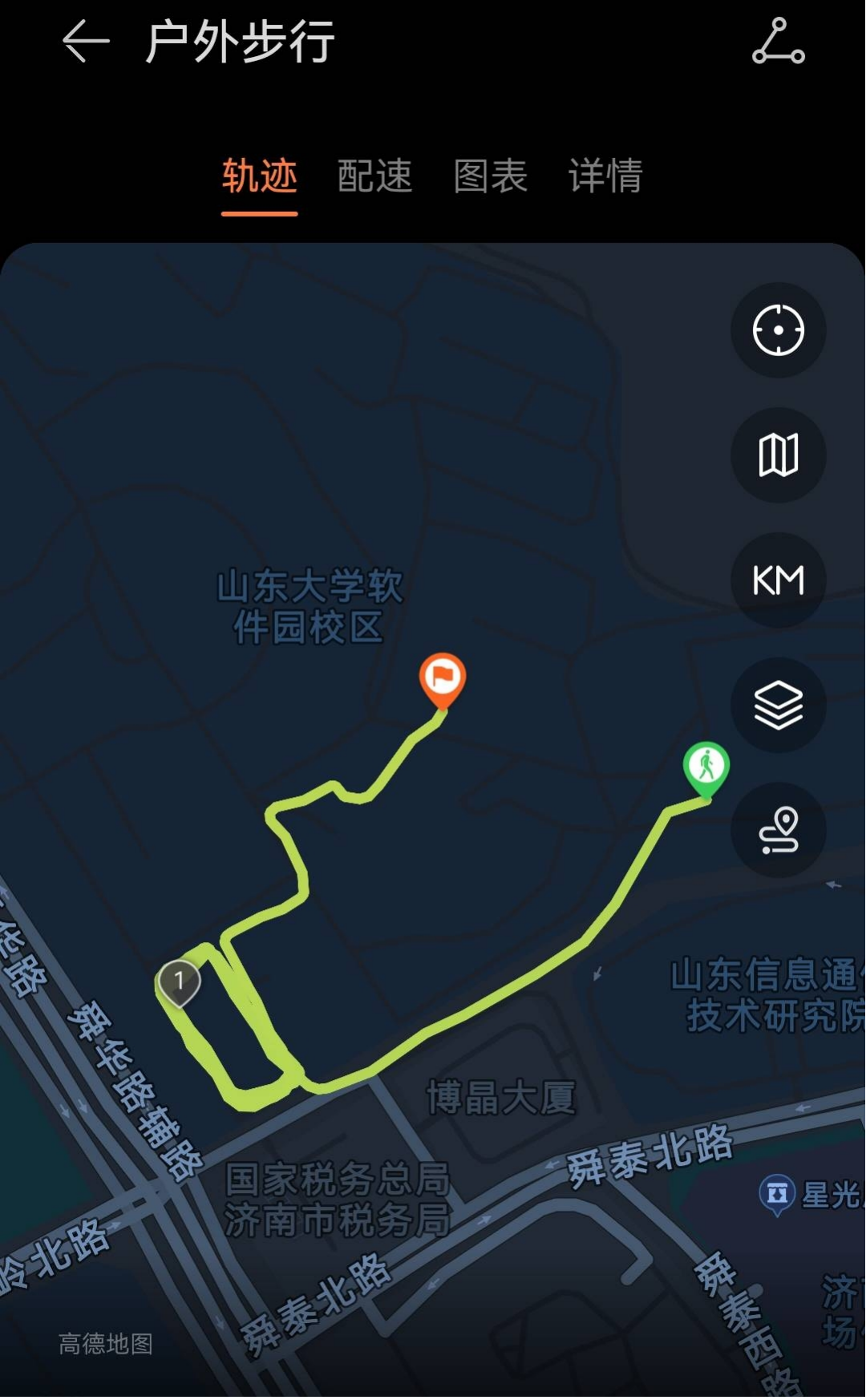Select the 轨迹 tab
Screen dimensions: 866x1400
(259, 176)
